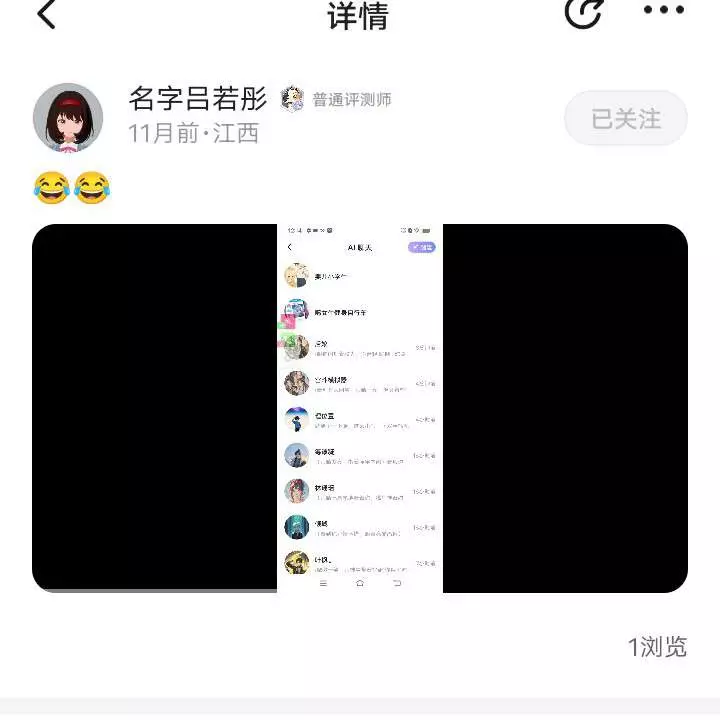This screenshot has width=720, height=720.
Task: Open 名字吕若彤's profile avatar
Action: (68, 118)
